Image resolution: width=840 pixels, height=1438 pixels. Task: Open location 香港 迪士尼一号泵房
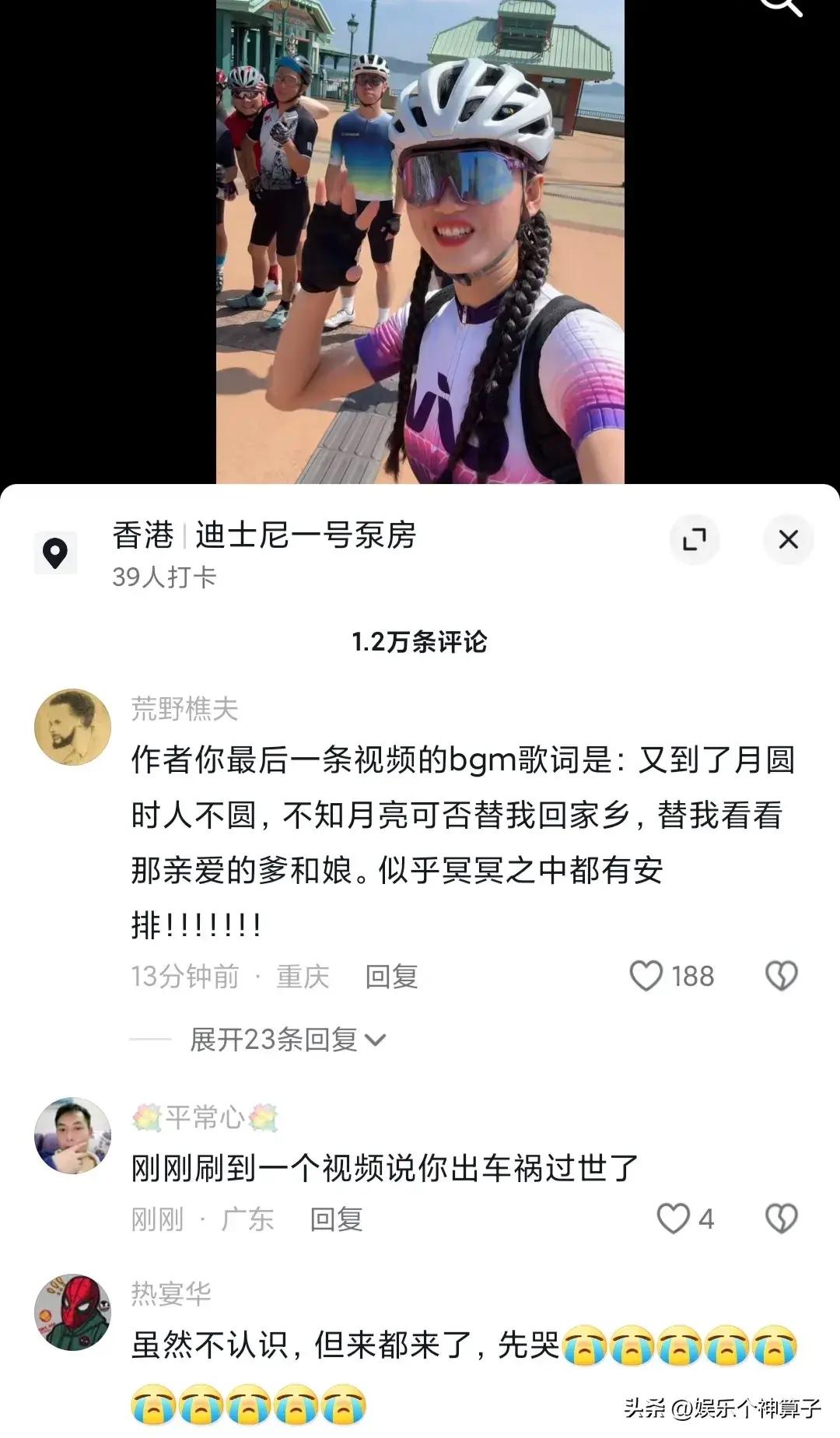pyautogui.click(x=264, y=535)
